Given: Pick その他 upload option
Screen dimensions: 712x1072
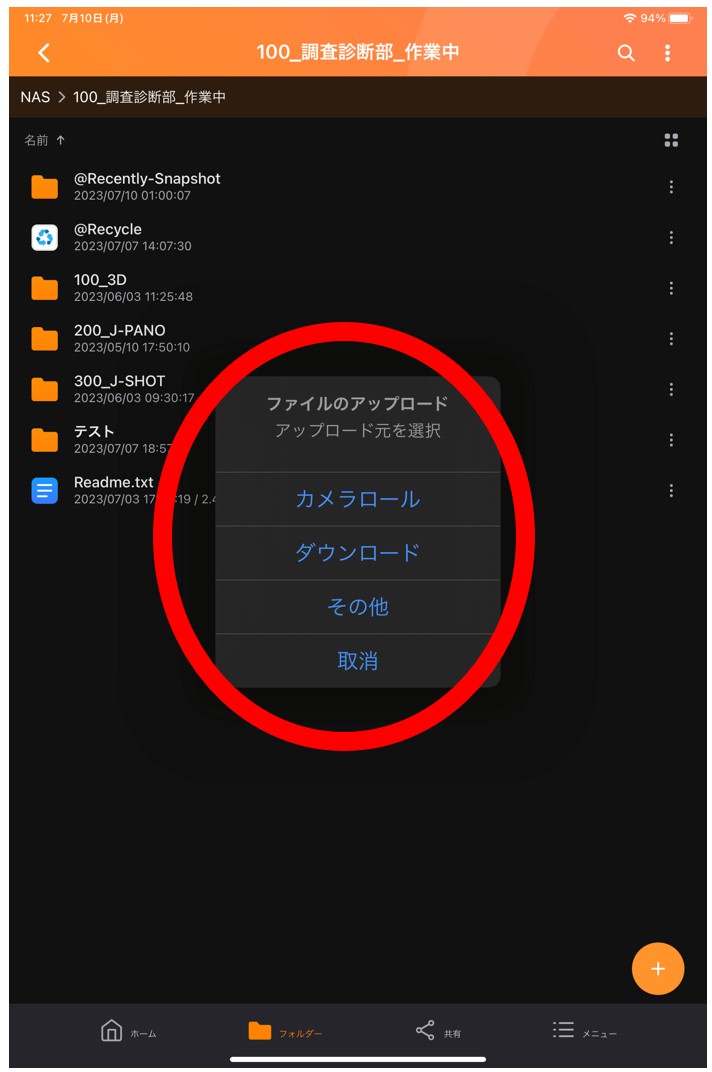Looking at the screenshot, I should [357, 607].
